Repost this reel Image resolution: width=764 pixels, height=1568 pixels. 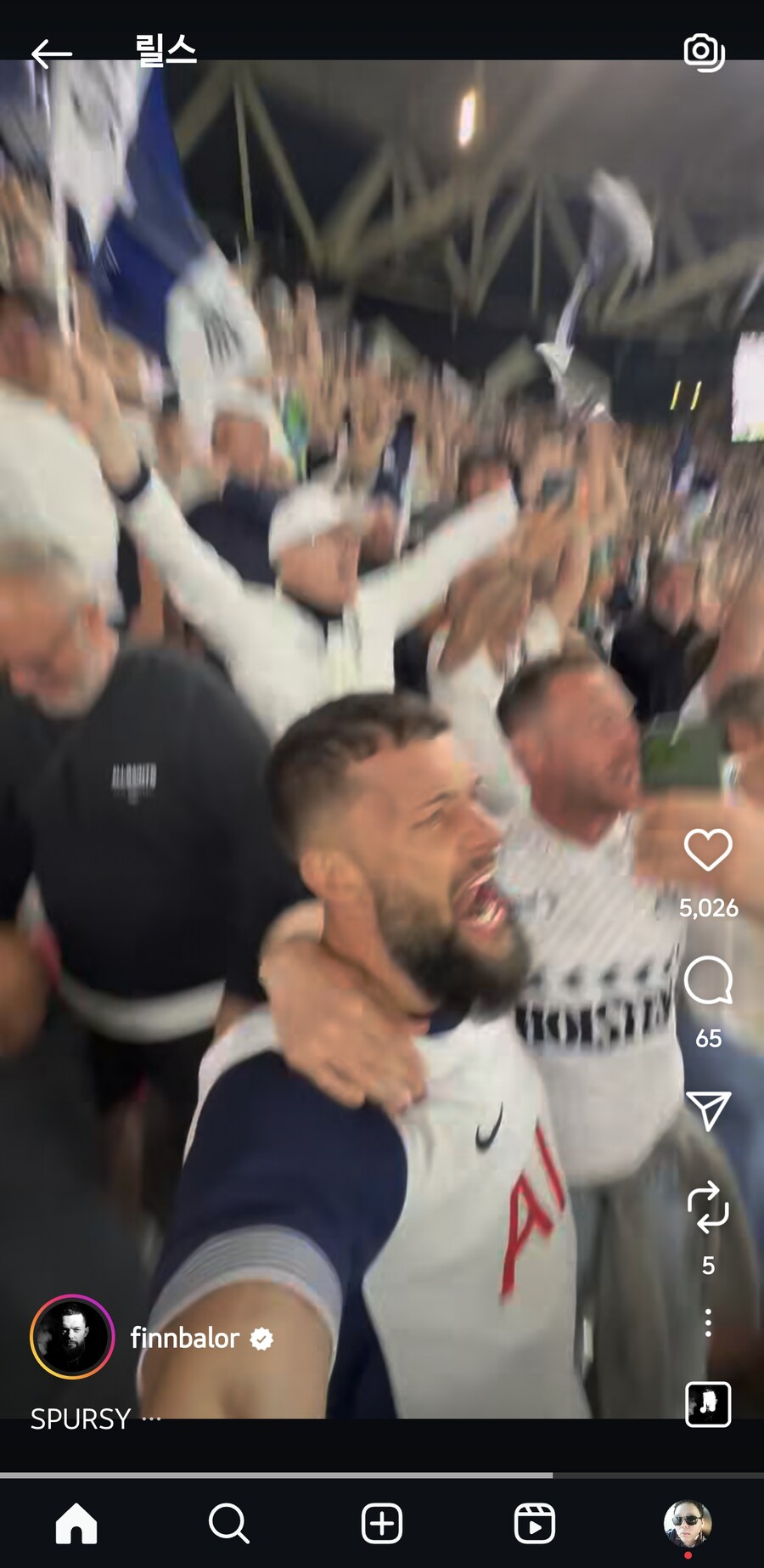click(x=708, y=1207)
